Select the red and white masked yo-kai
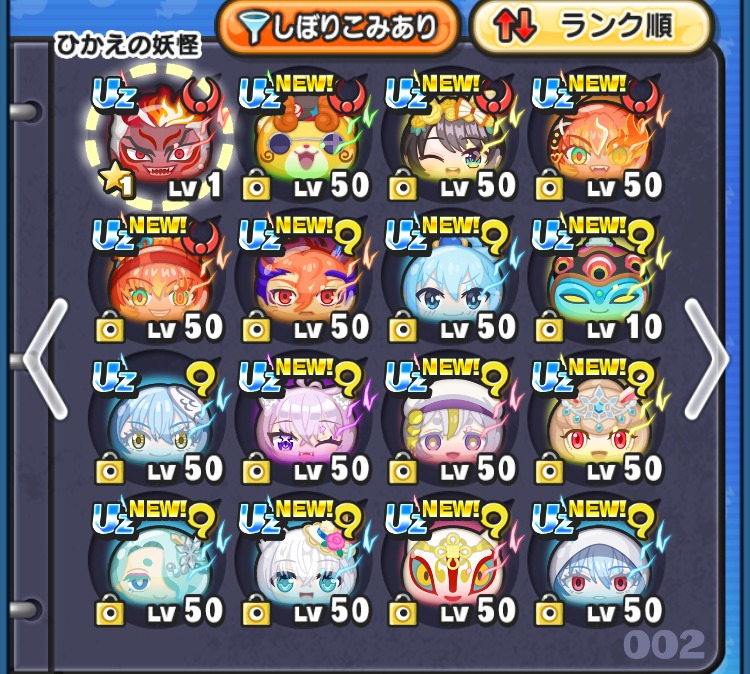Viewport: 750px width, 674px height. [x=450, y=563]
